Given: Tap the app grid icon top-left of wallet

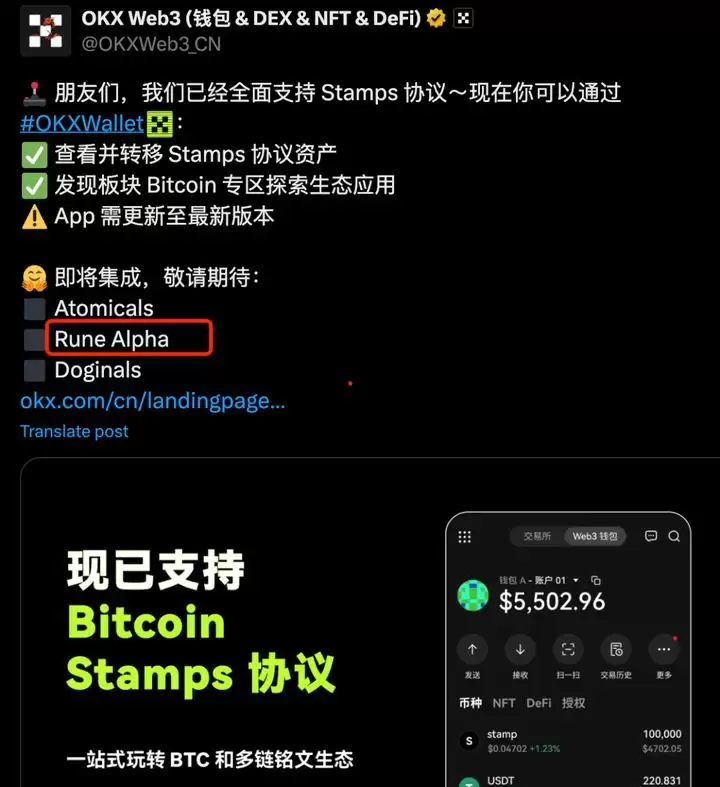Looking at the screenshot, I should [464, 536].
